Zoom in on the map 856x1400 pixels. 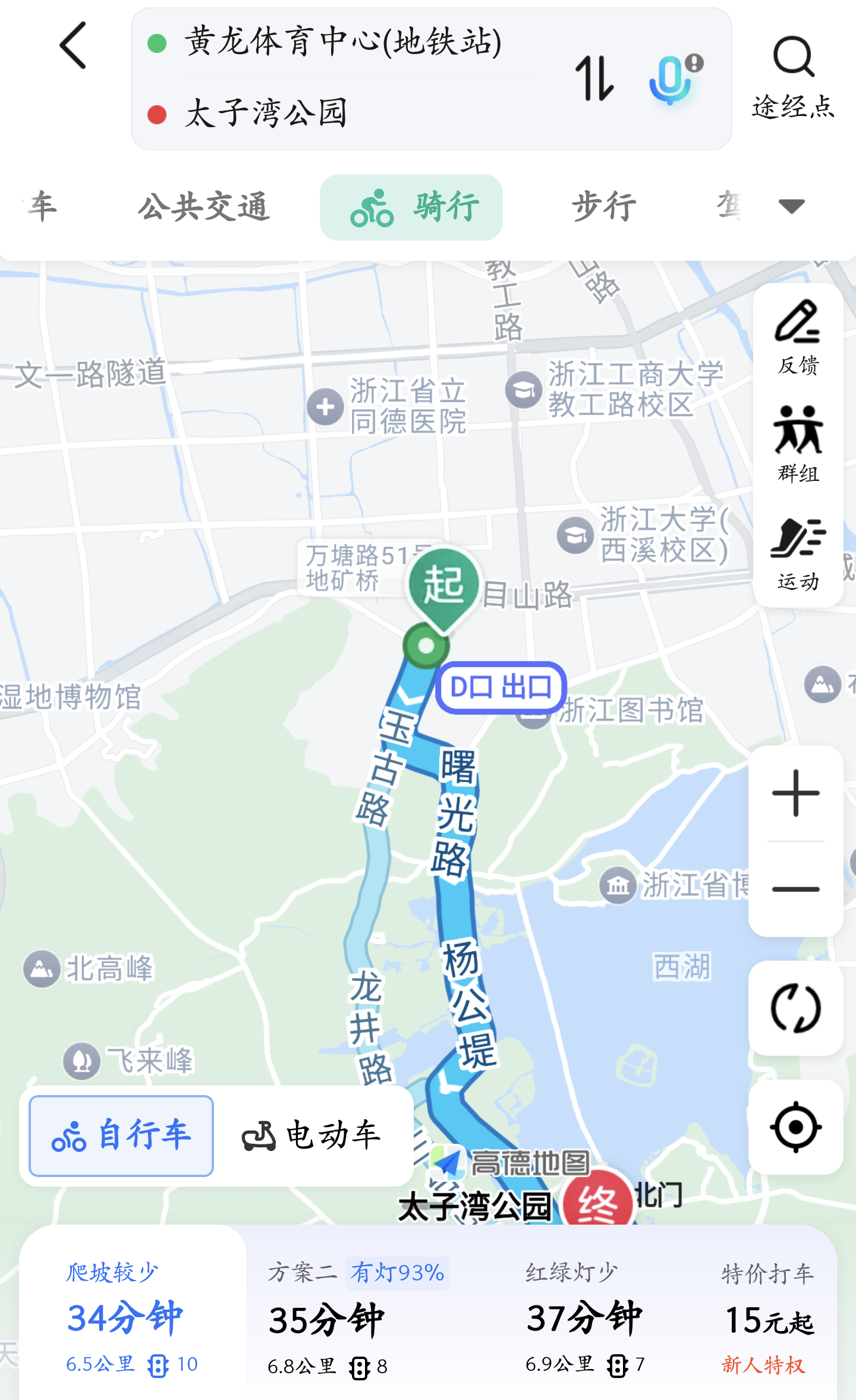point(795,793)
